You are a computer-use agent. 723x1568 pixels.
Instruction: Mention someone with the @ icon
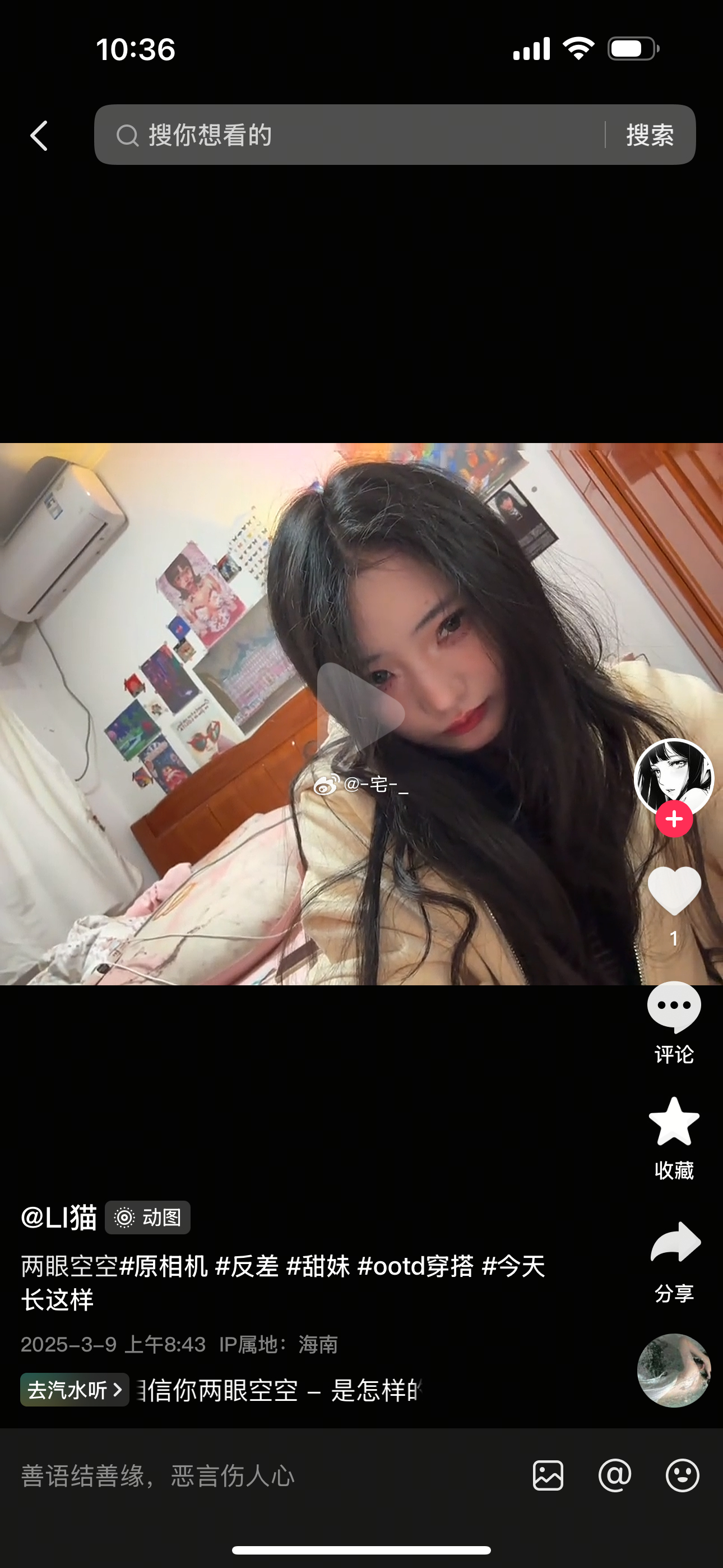(x=615, y=1475)
